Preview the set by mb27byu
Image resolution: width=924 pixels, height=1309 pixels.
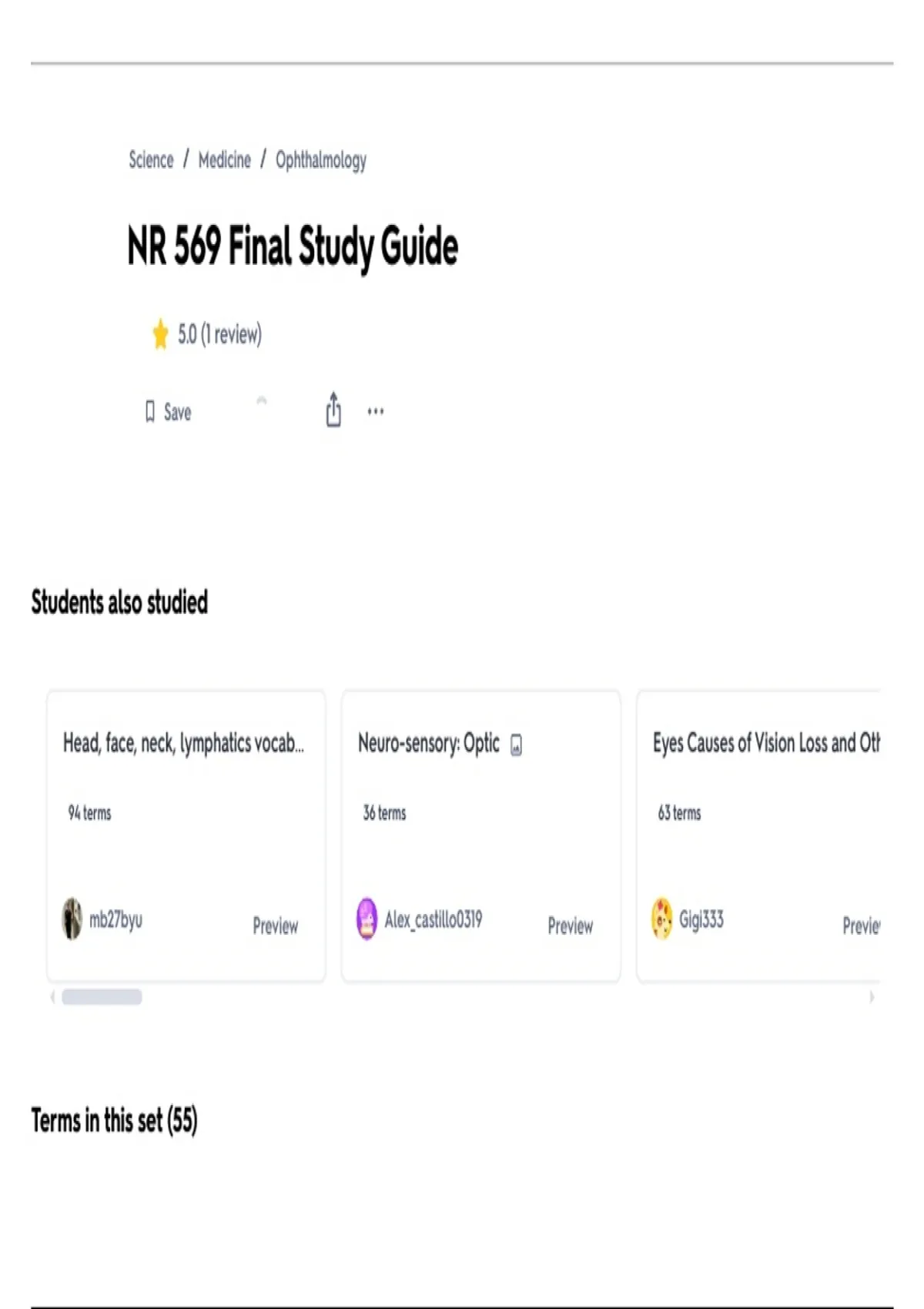click(275, 926)
